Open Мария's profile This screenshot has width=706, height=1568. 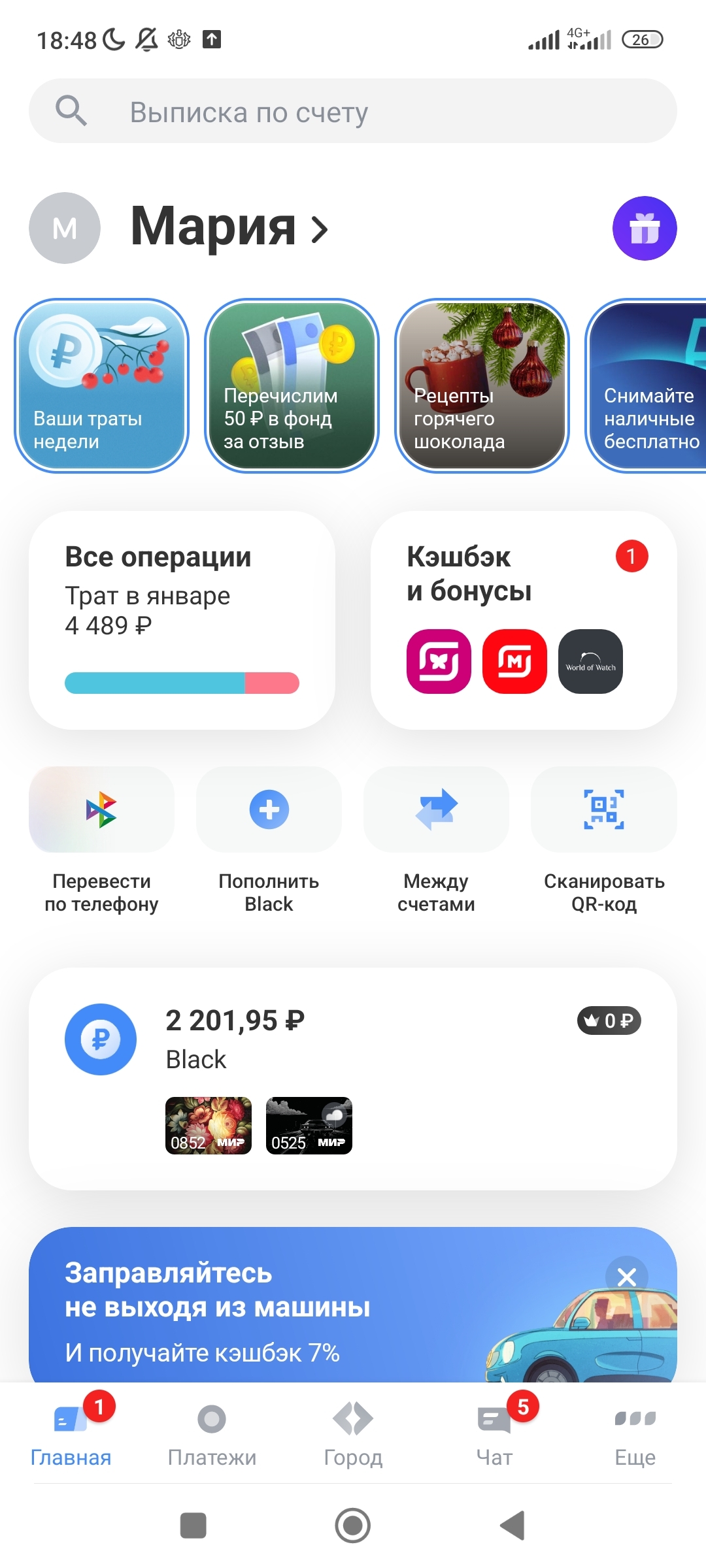(229, 227)
